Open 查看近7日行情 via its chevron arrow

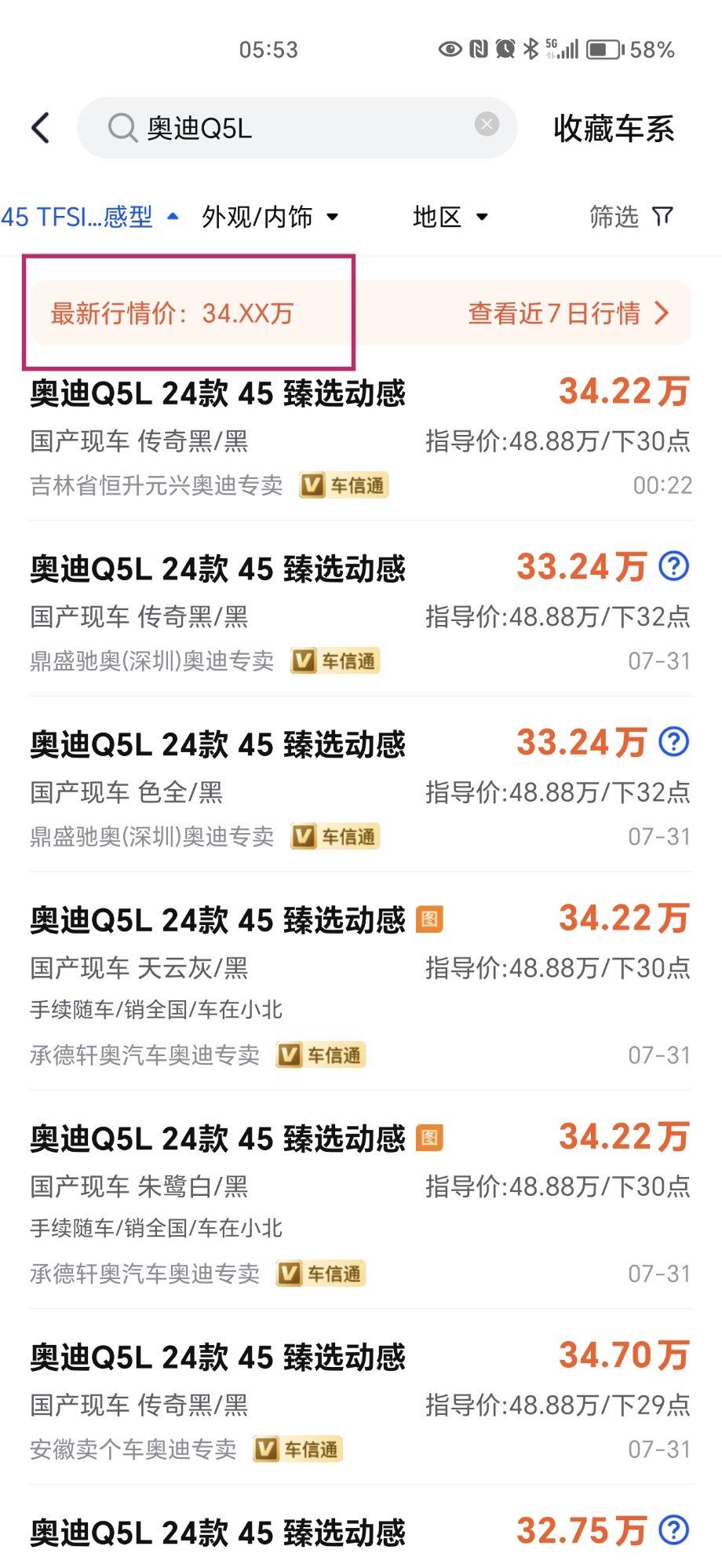click(x=663, y=313)
